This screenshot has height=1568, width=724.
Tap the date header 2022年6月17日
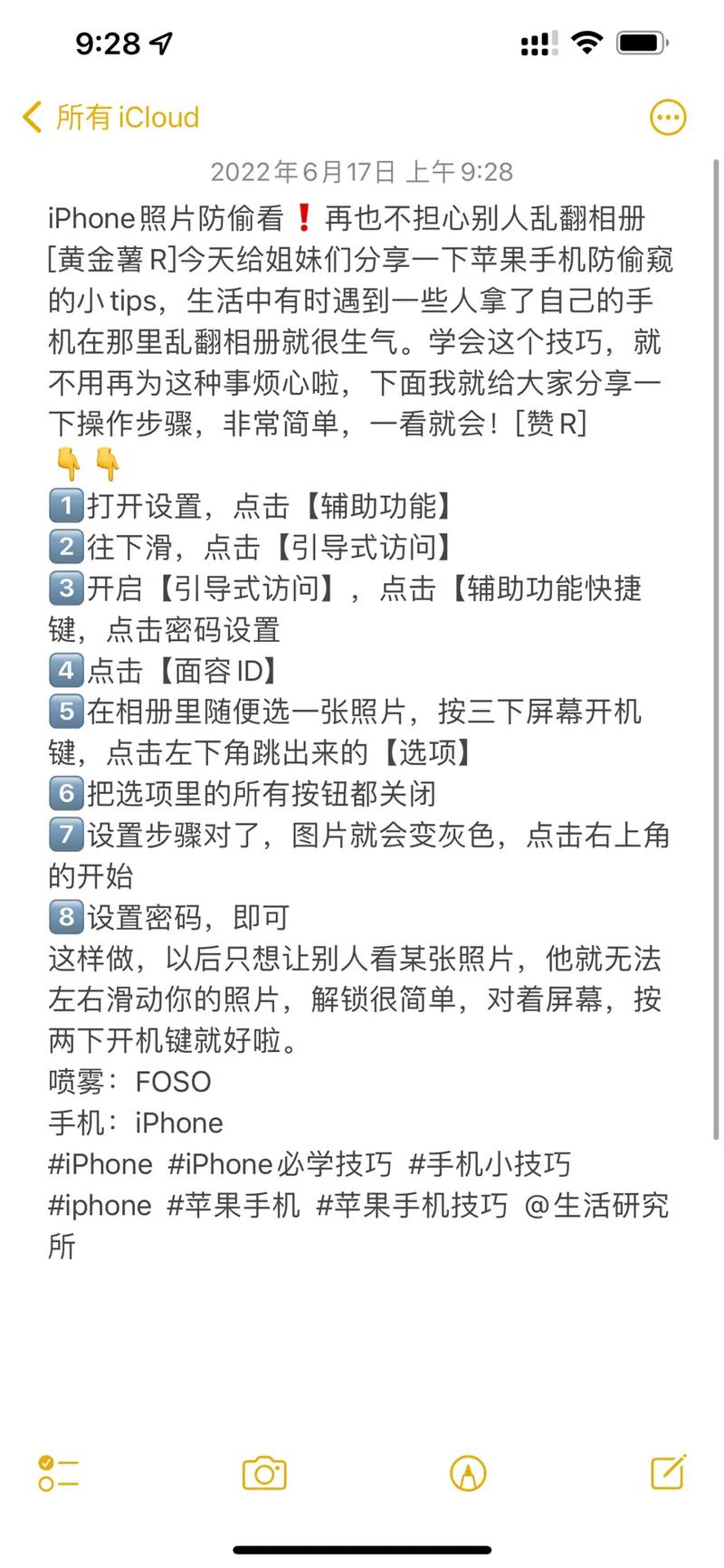[361, 171]
